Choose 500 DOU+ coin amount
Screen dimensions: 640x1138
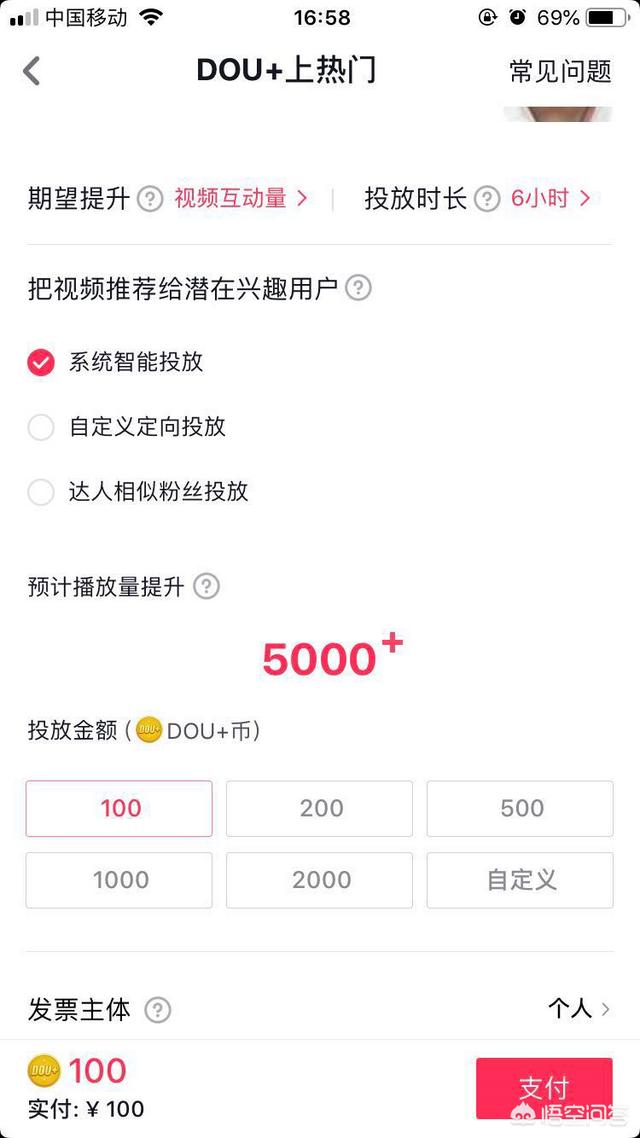pos(520,808)
